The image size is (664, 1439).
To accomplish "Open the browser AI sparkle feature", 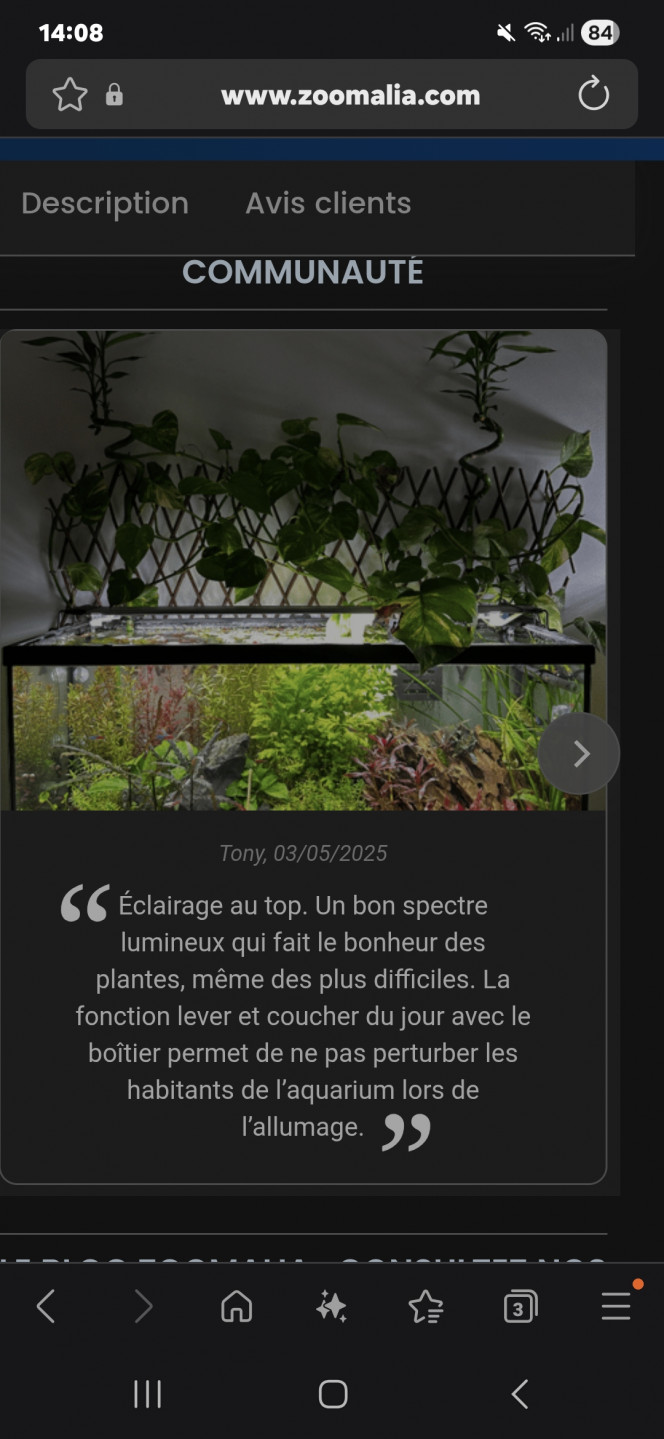I will pyautogui.click(x=331, y=1306).
